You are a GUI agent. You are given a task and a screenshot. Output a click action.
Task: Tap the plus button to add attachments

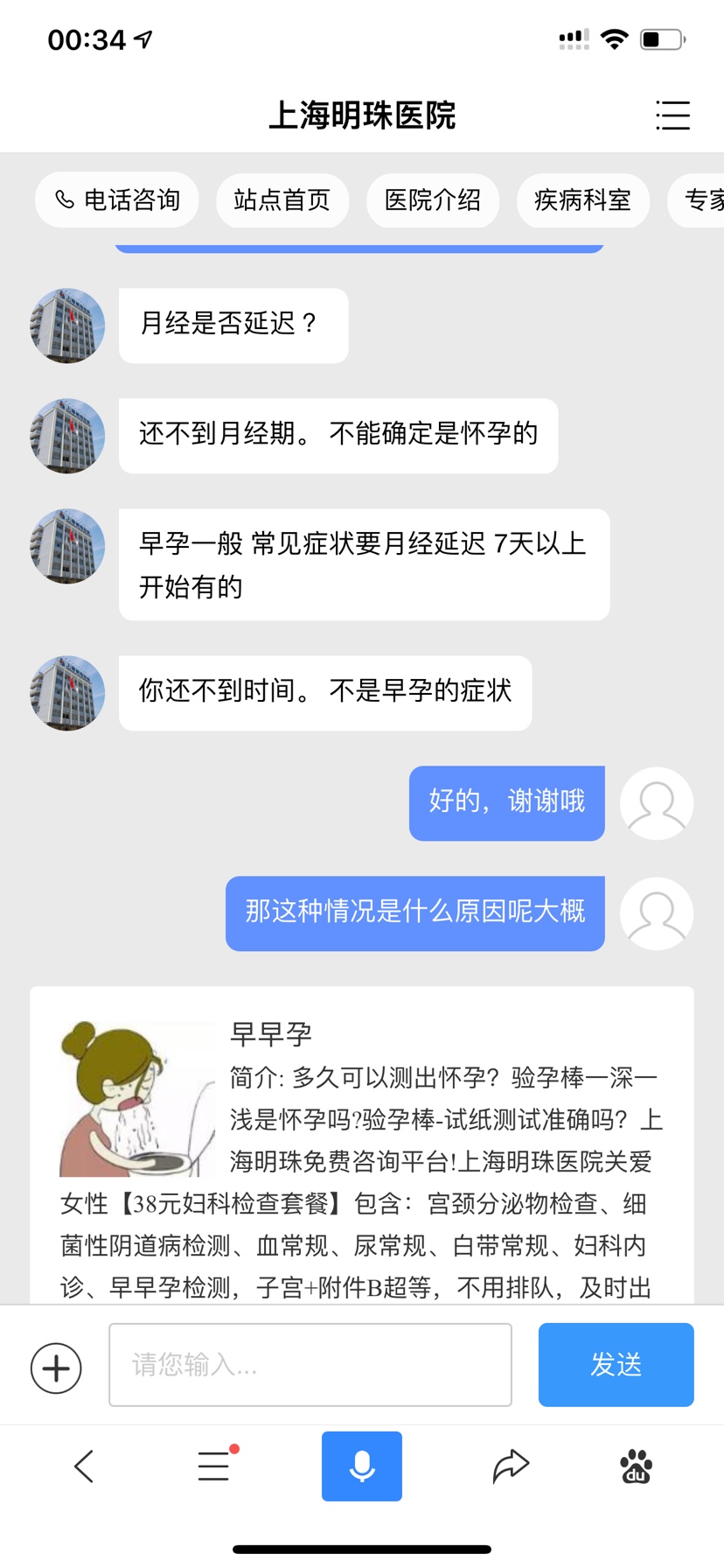click(55, 1365)
